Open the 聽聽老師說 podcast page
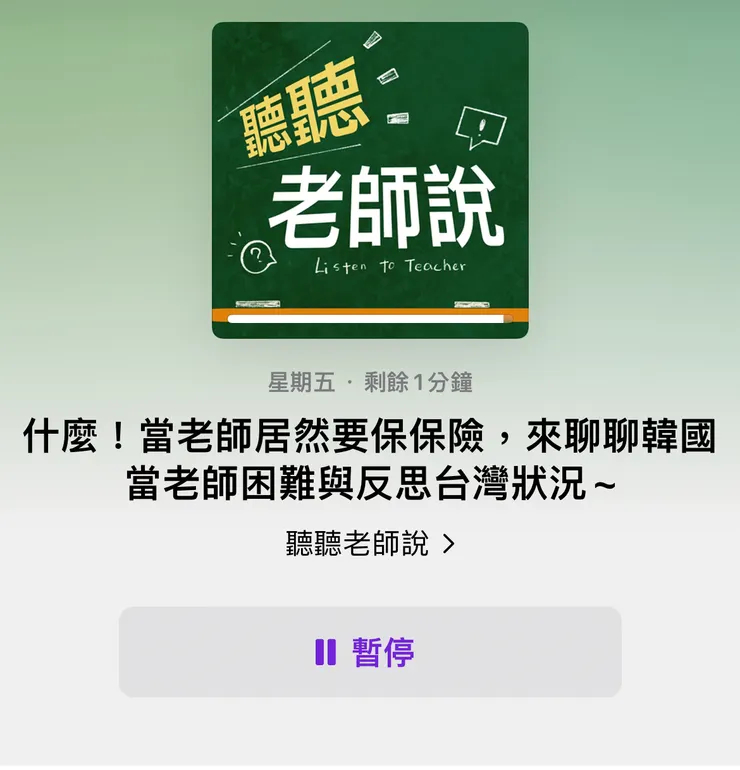Viewport: 740px width, 770px height. coord(358,544)
